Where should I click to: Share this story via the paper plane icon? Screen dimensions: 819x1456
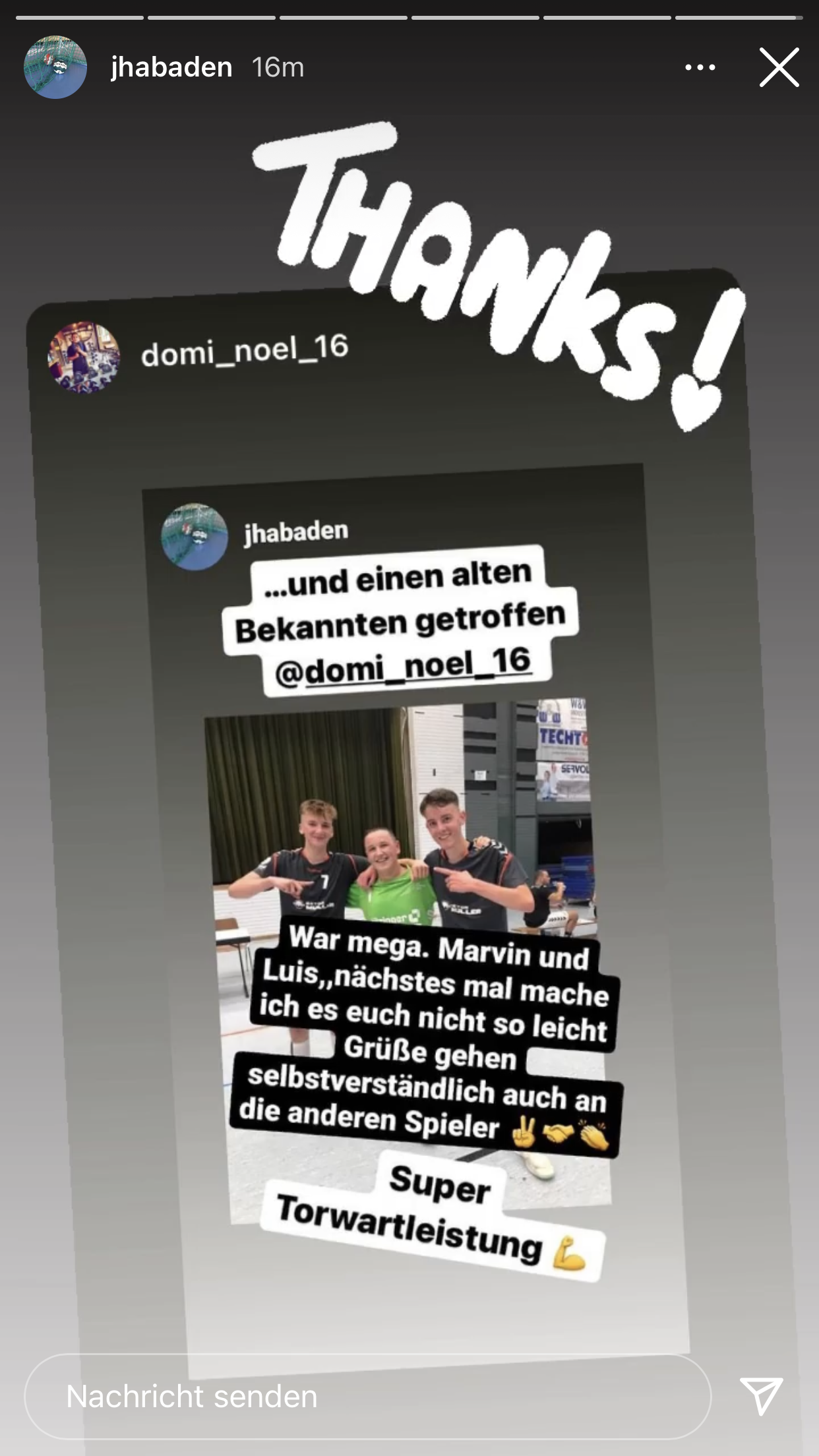click(762, 1395)
